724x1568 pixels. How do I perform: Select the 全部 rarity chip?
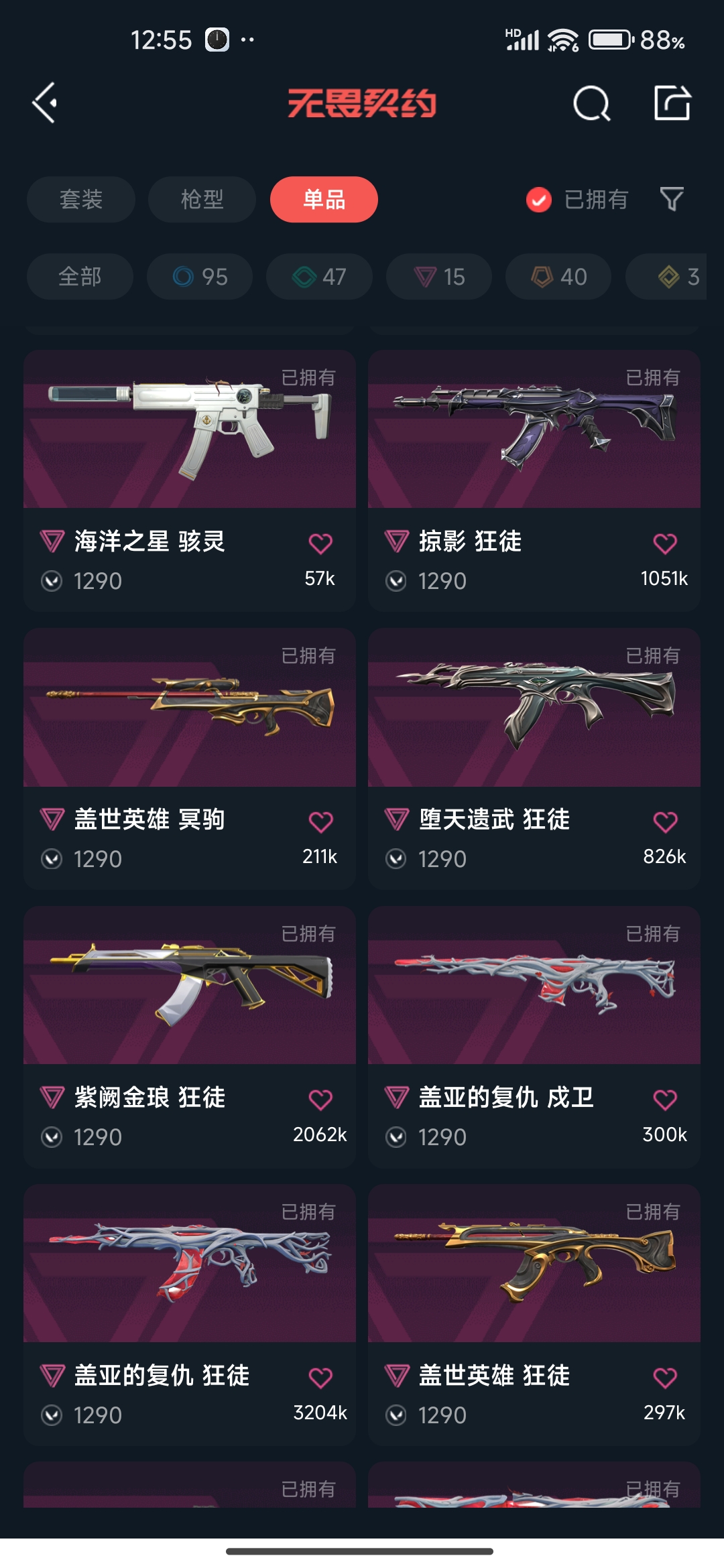[80, 276]
